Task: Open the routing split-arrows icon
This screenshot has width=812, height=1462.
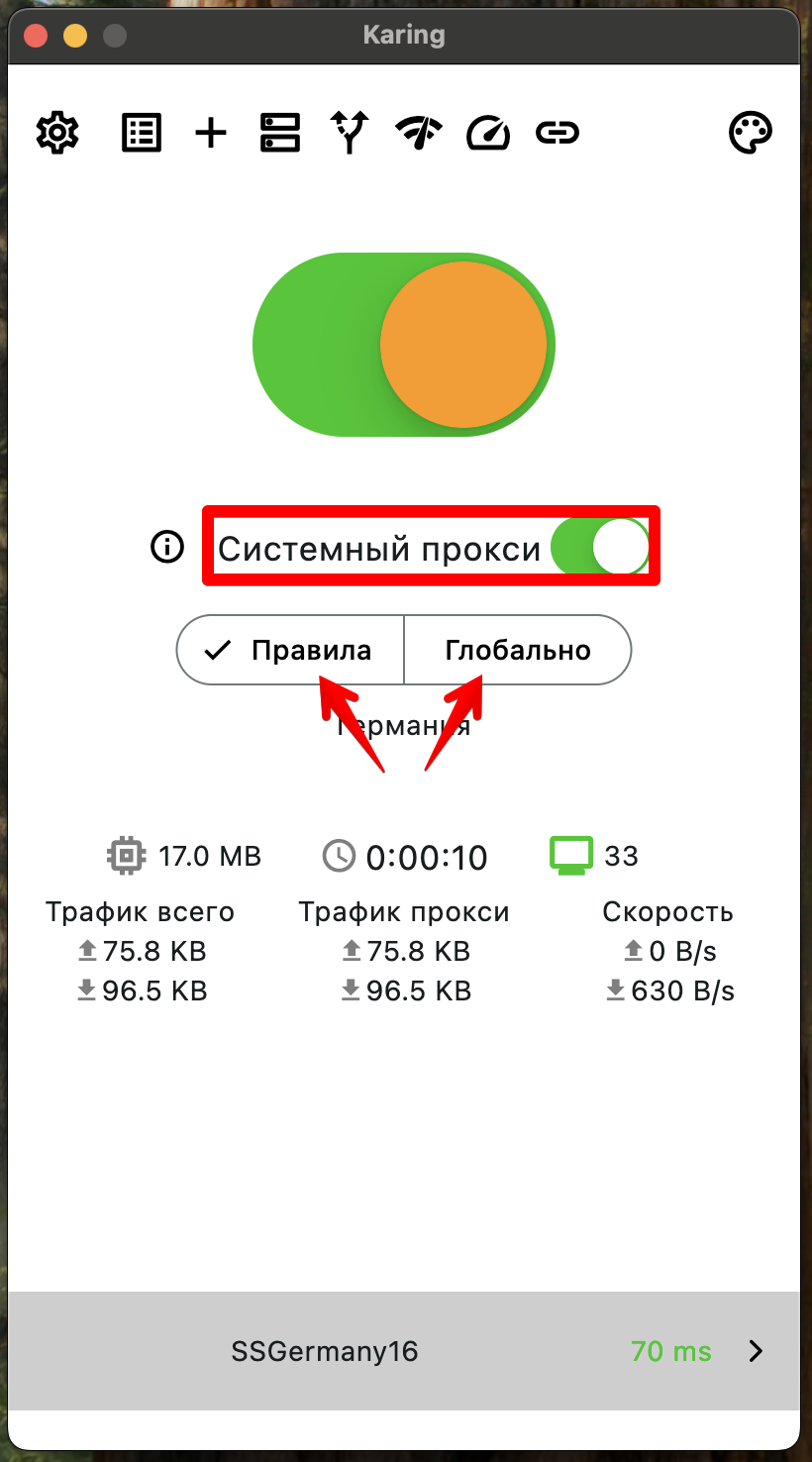Action: [350, 133]
